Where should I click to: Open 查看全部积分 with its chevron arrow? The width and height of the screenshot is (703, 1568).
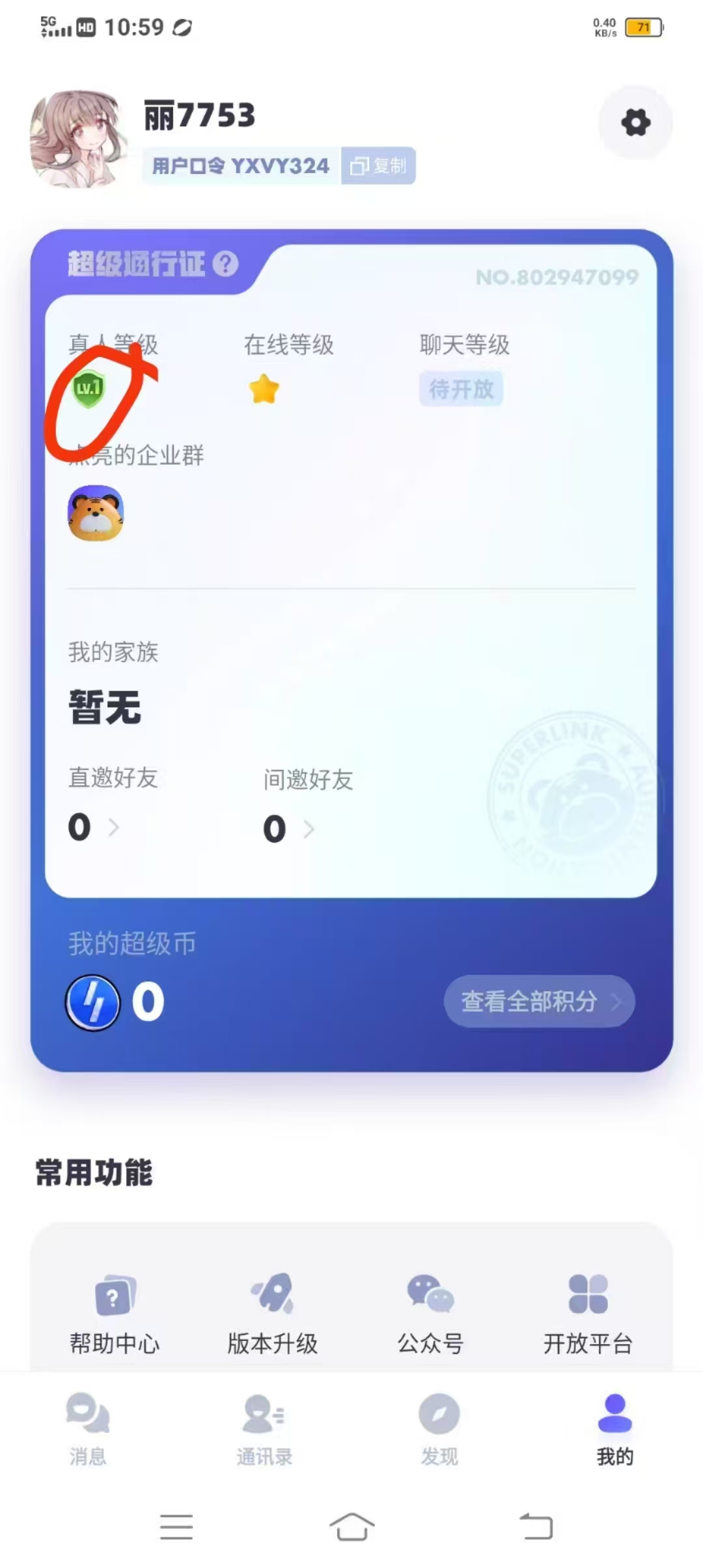pos(539,1003)
